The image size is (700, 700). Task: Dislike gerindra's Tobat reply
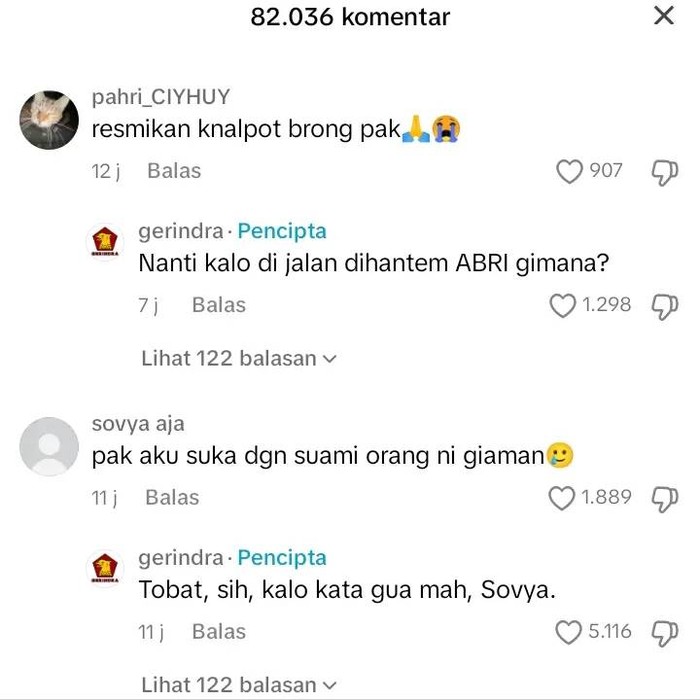click(x=665, y=632)
